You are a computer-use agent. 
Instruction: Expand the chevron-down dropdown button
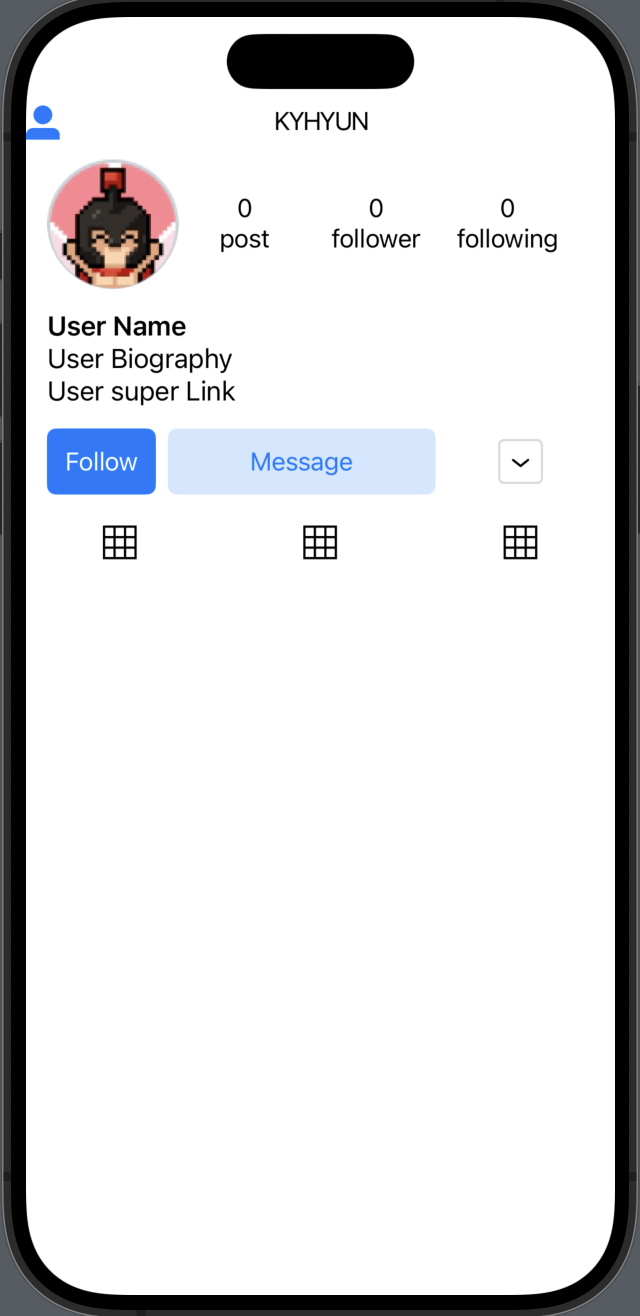point(520,462)
